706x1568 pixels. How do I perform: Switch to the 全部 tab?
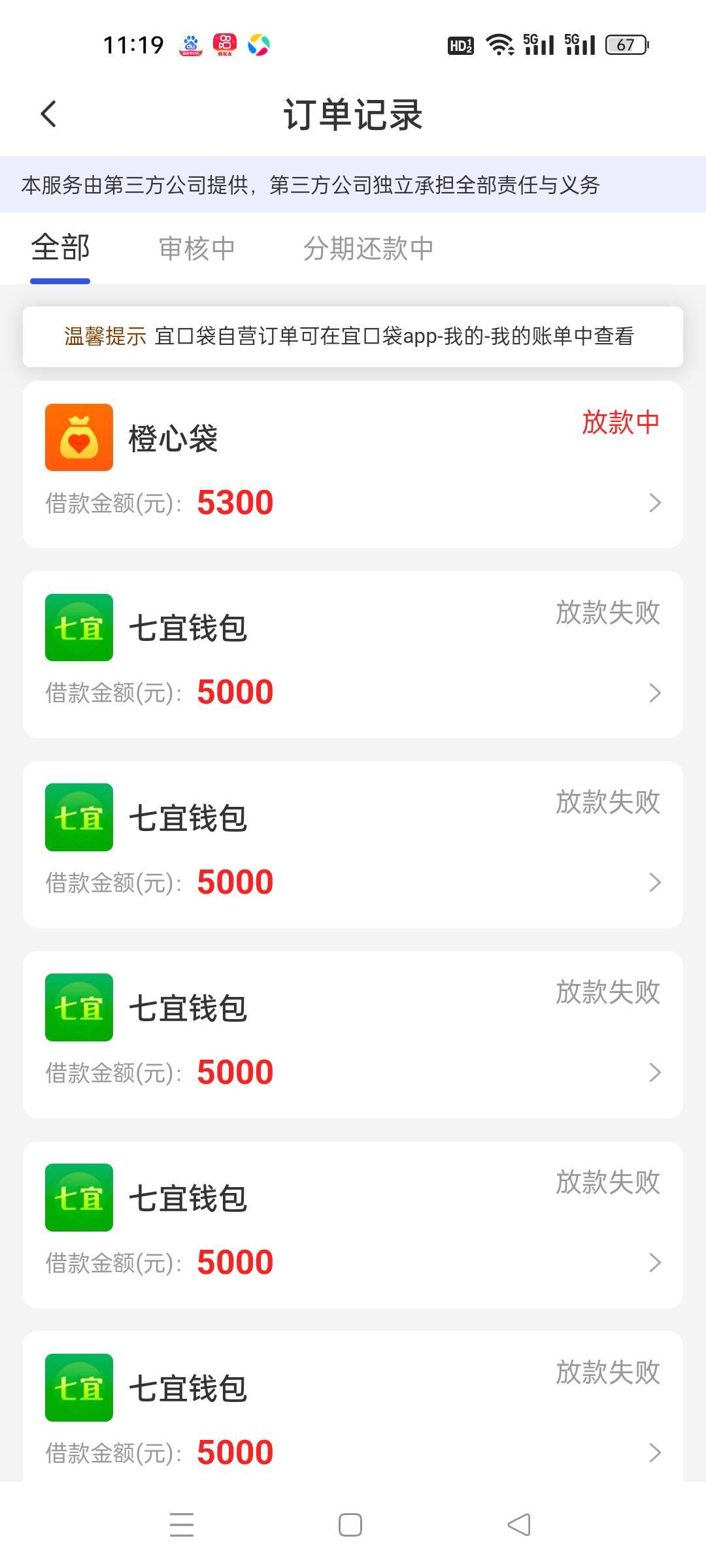click(60, 249)
